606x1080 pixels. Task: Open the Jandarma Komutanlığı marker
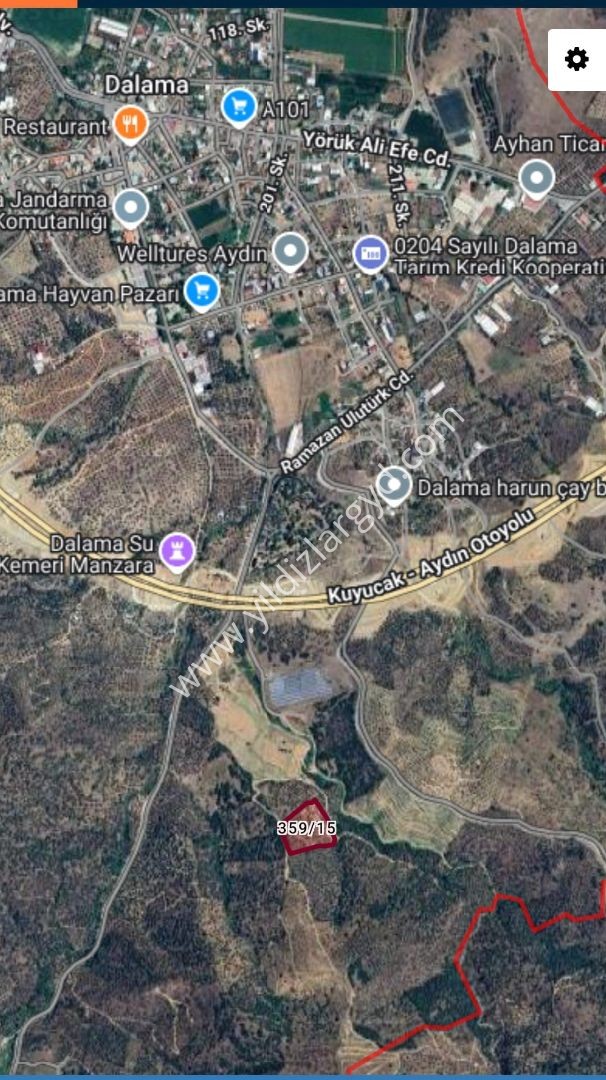131,208
